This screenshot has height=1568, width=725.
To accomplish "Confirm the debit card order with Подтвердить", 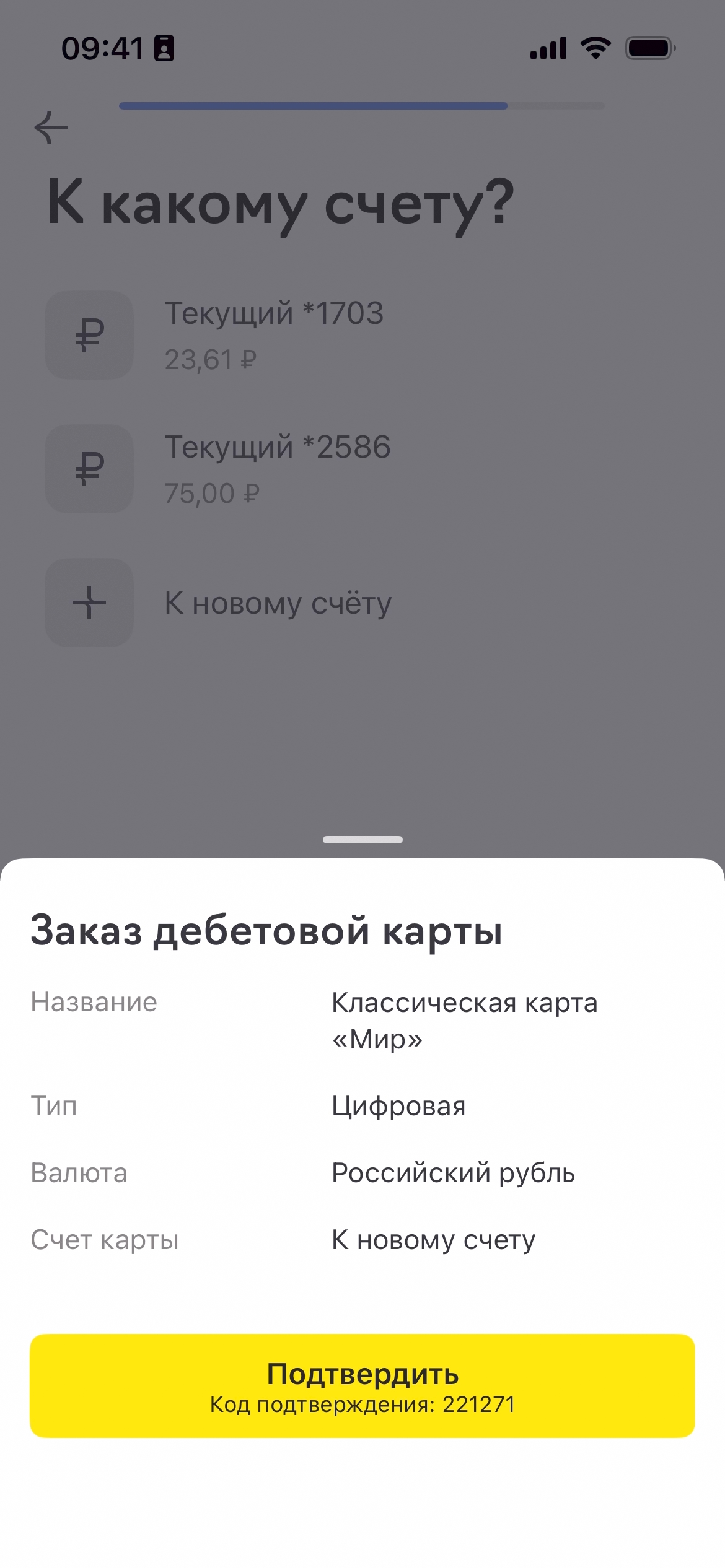I will coord(362,1385).
